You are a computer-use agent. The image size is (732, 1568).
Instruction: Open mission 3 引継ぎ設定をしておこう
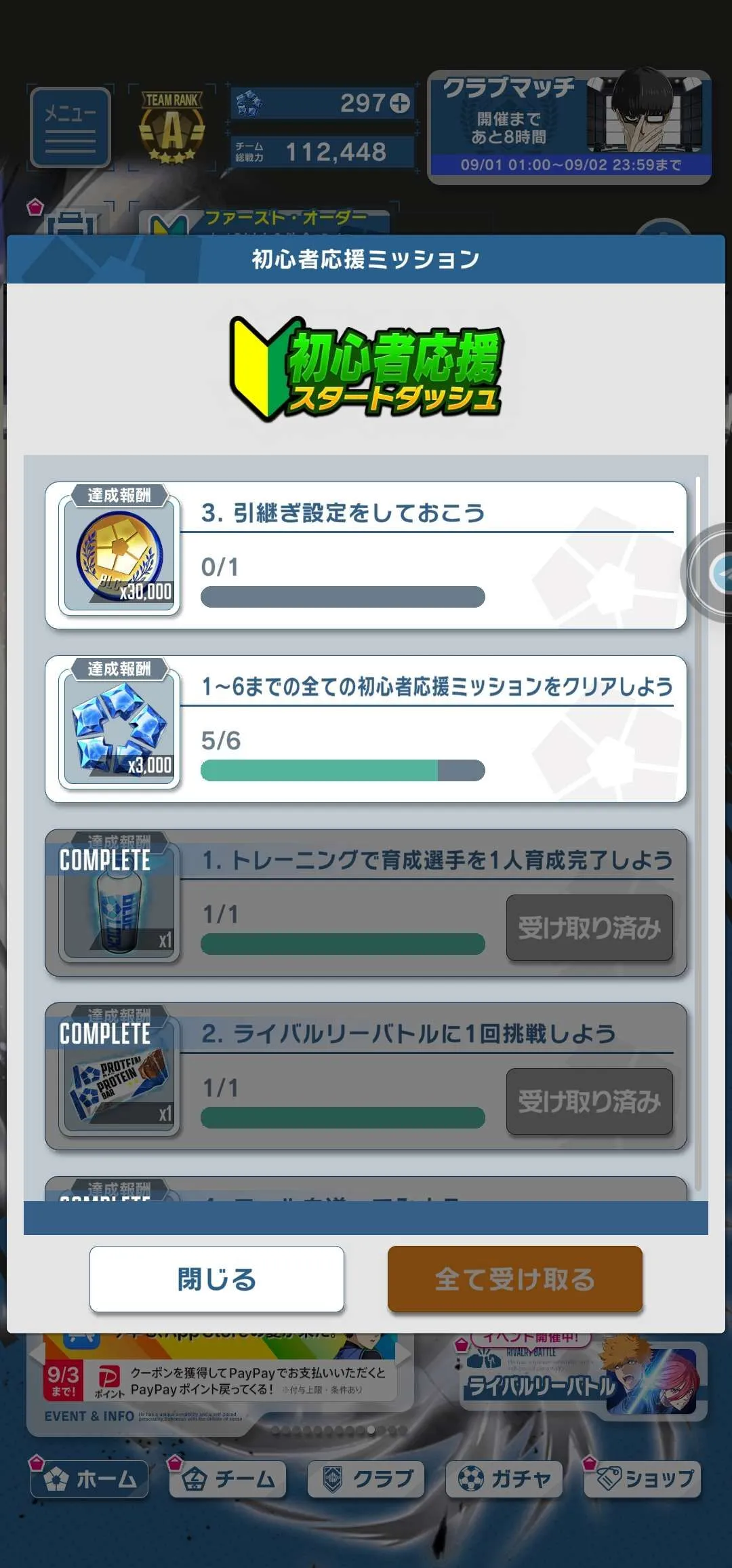coord(366,555)
